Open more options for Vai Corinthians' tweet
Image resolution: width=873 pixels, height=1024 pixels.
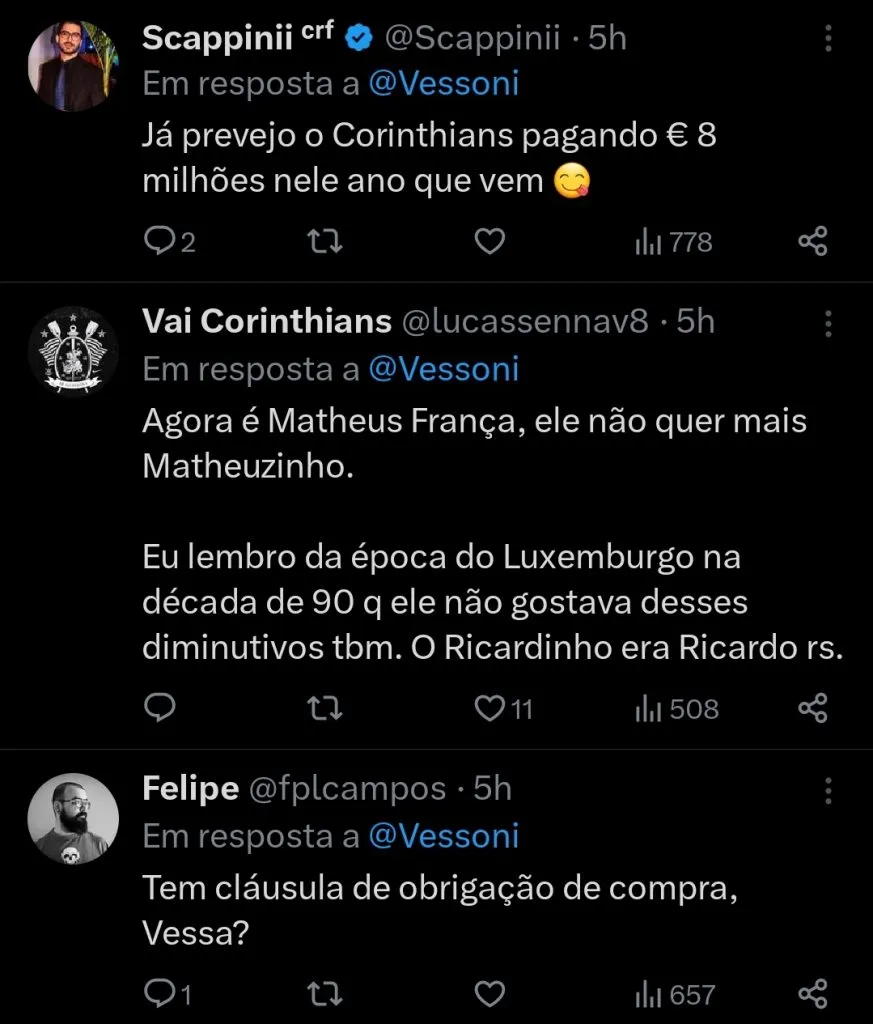pyautogui.click(x=828, y=321)
